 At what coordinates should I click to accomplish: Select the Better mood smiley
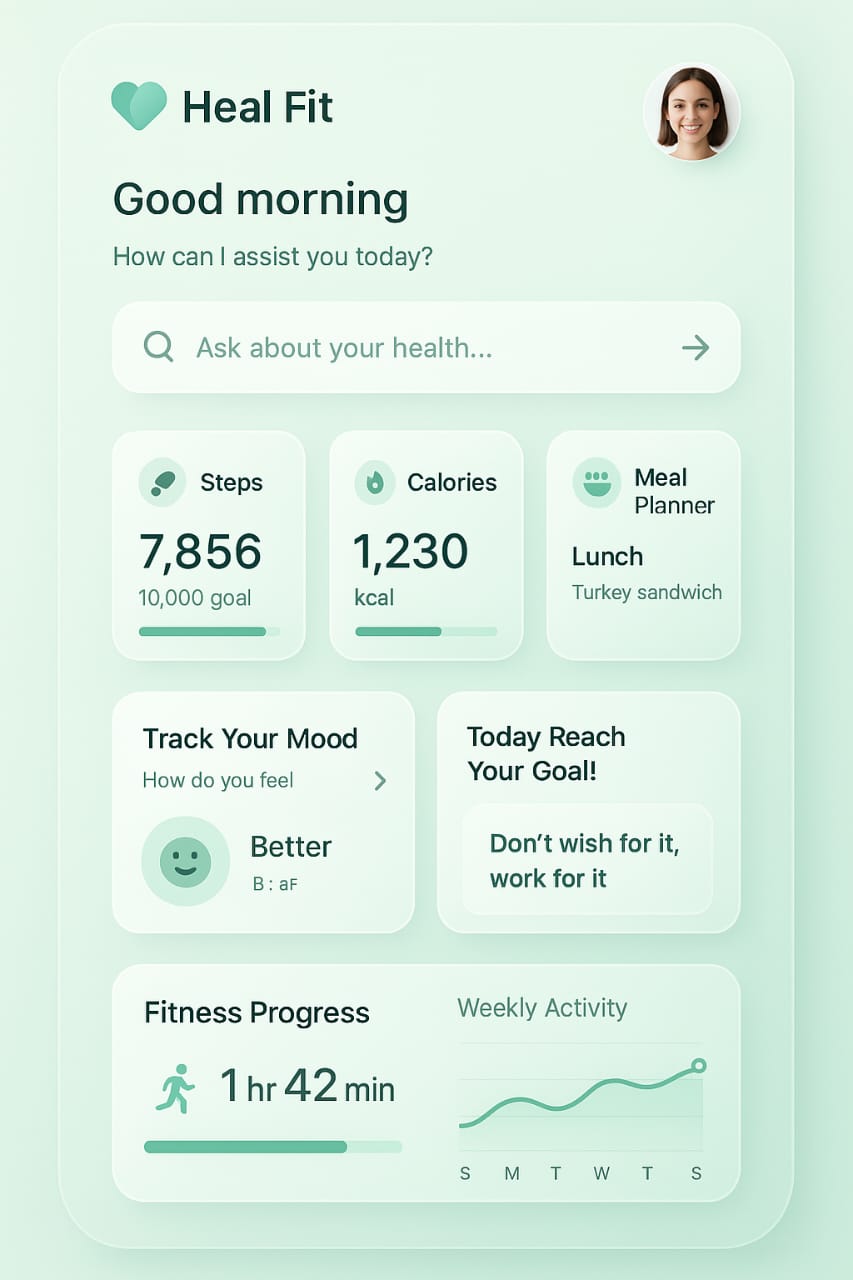pyautogui.click(x=186, y=861)
